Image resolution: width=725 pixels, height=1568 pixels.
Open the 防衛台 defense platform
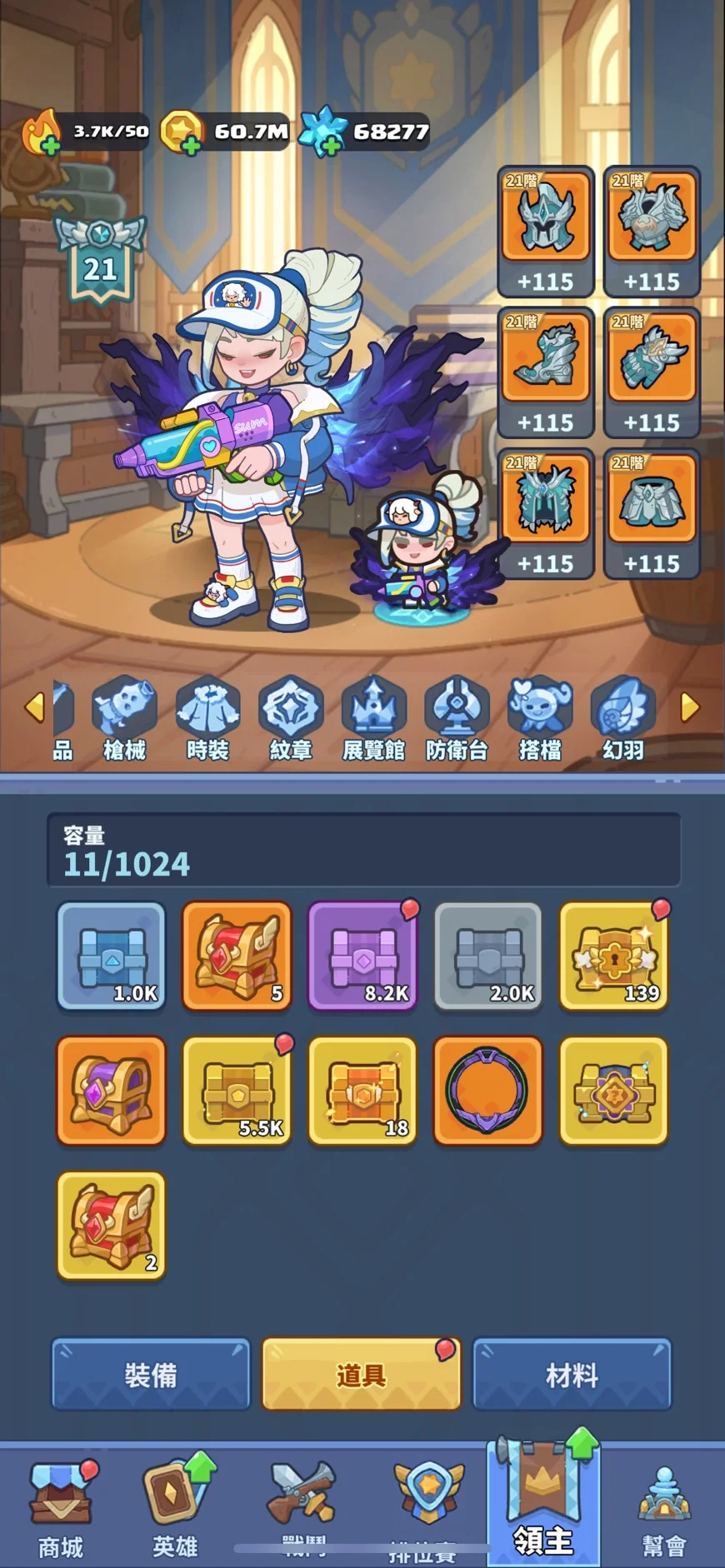[x=457, y=718]
